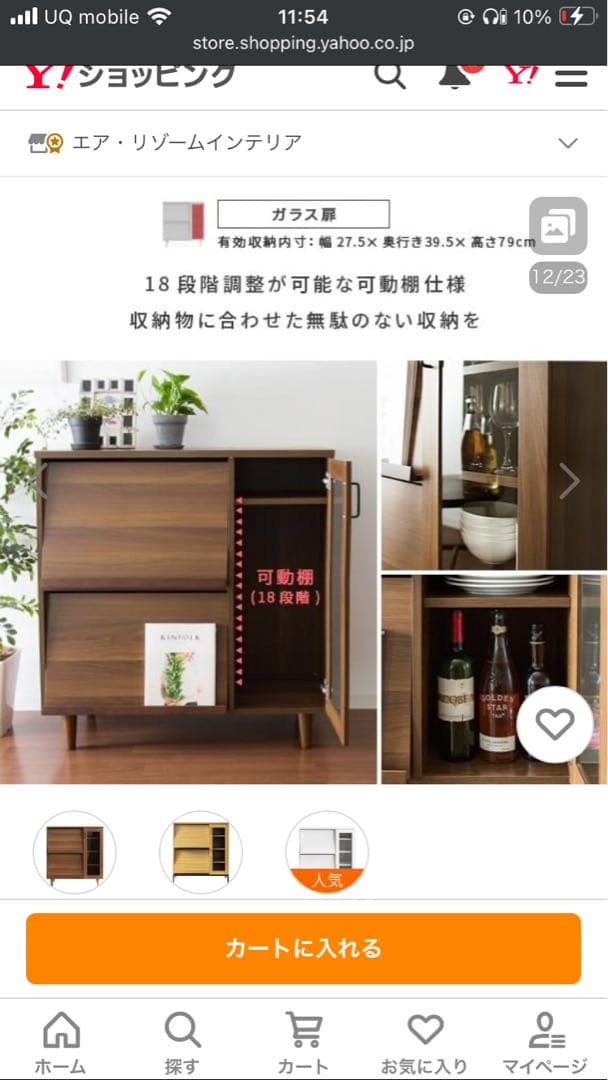Switch to the お気に入り tab
The image size is (608, 1080).
pyautogui.click(x=424, y=1042)
